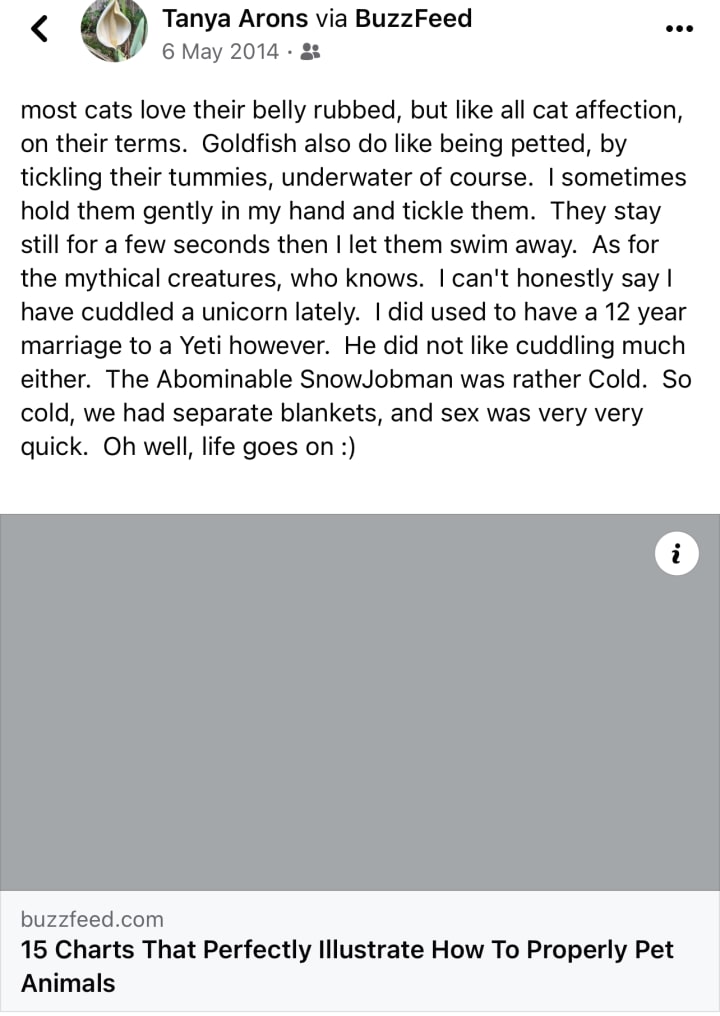Go back using the arrow
The width and height of the screenshot is (720, 1016).
click(x=40, y=29)
